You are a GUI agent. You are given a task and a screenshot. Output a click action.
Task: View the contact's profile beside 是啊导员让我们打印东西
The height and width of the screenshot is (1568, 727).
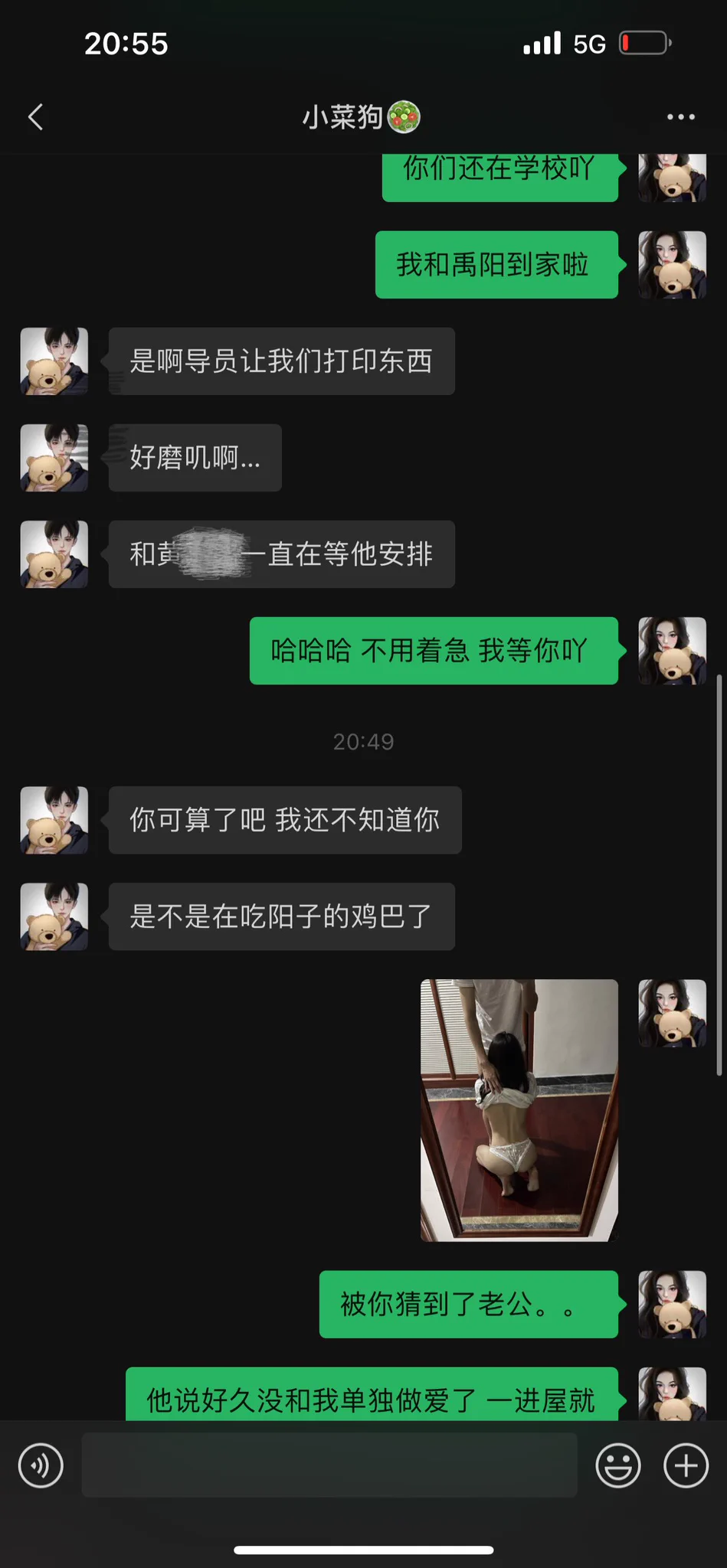[x=54, y=361]
